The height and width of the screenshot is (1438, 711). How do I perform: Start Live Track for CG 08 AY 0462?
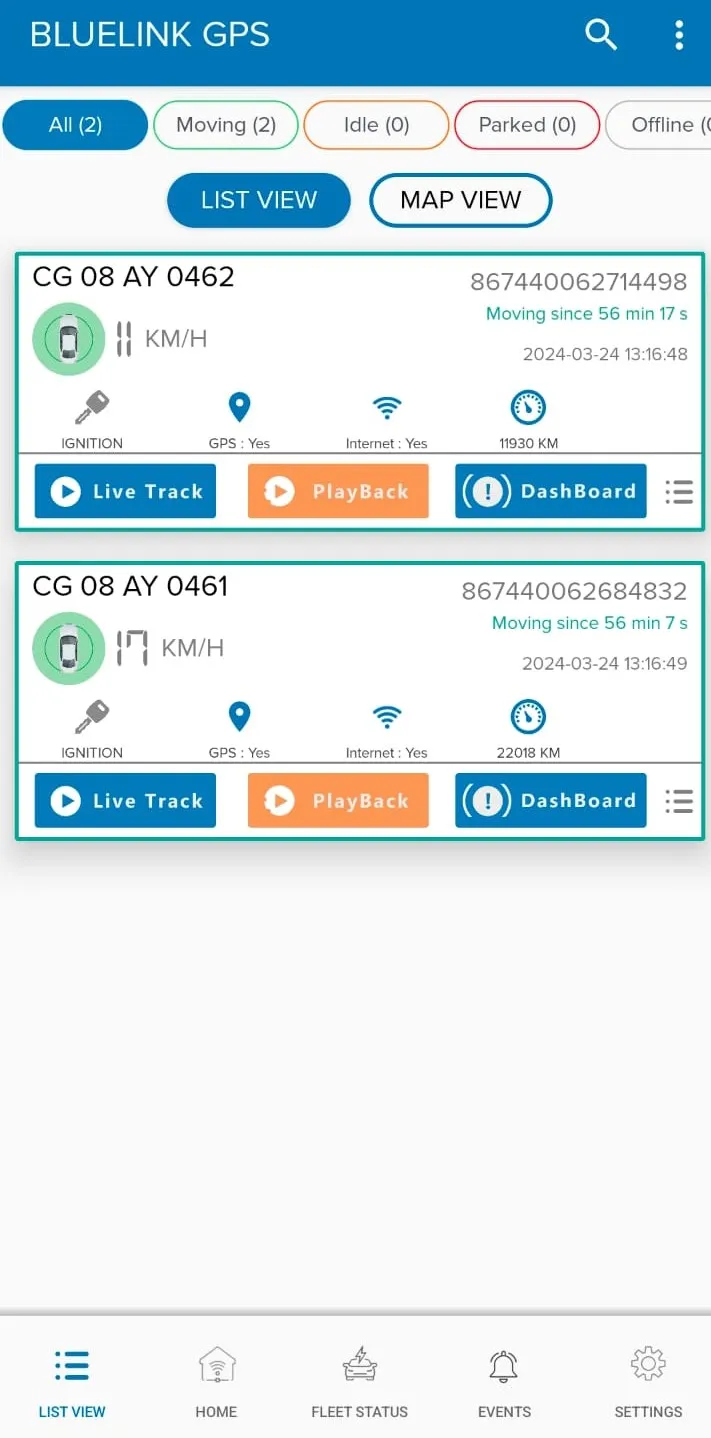click(125, 491)
